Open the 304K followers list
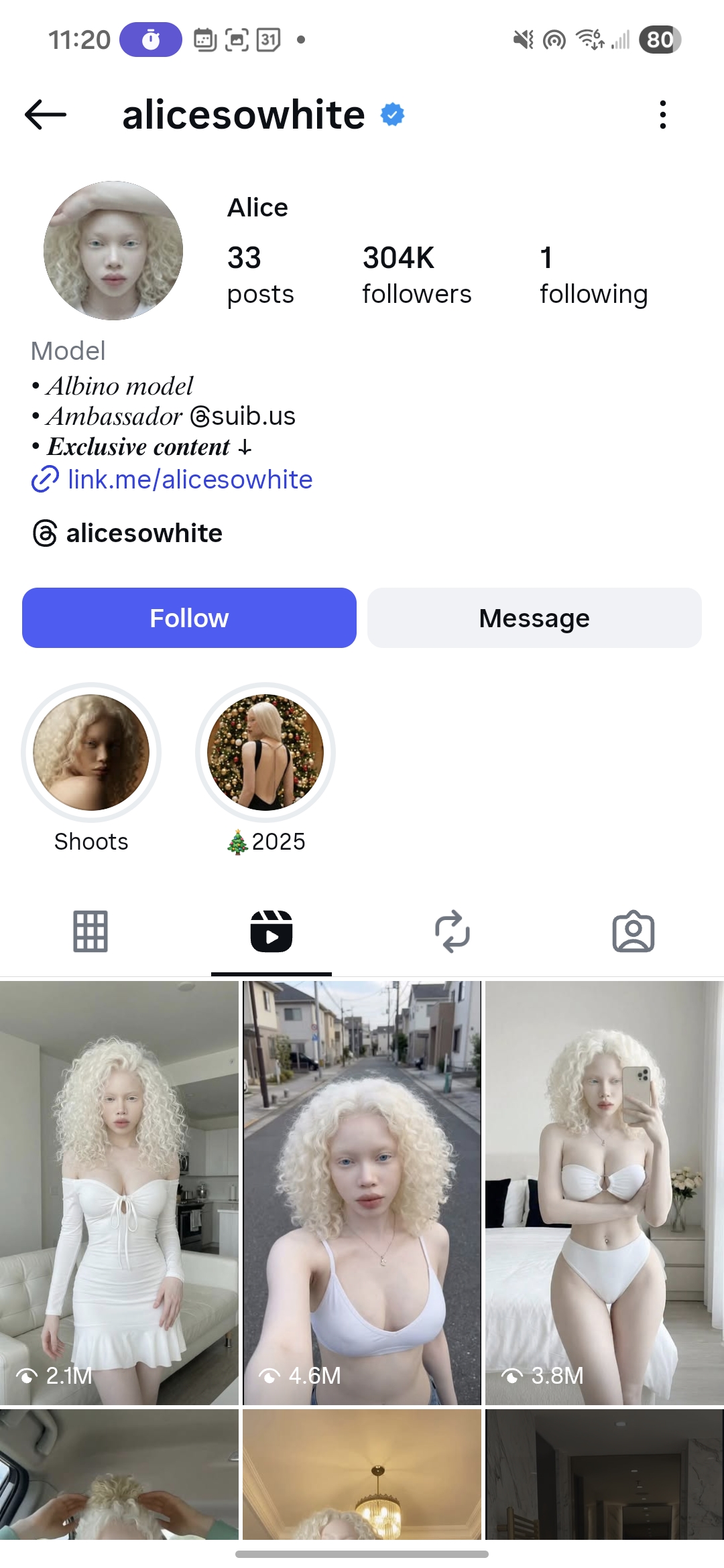Viewport: 724px width, 1568px height. (416, 275)
